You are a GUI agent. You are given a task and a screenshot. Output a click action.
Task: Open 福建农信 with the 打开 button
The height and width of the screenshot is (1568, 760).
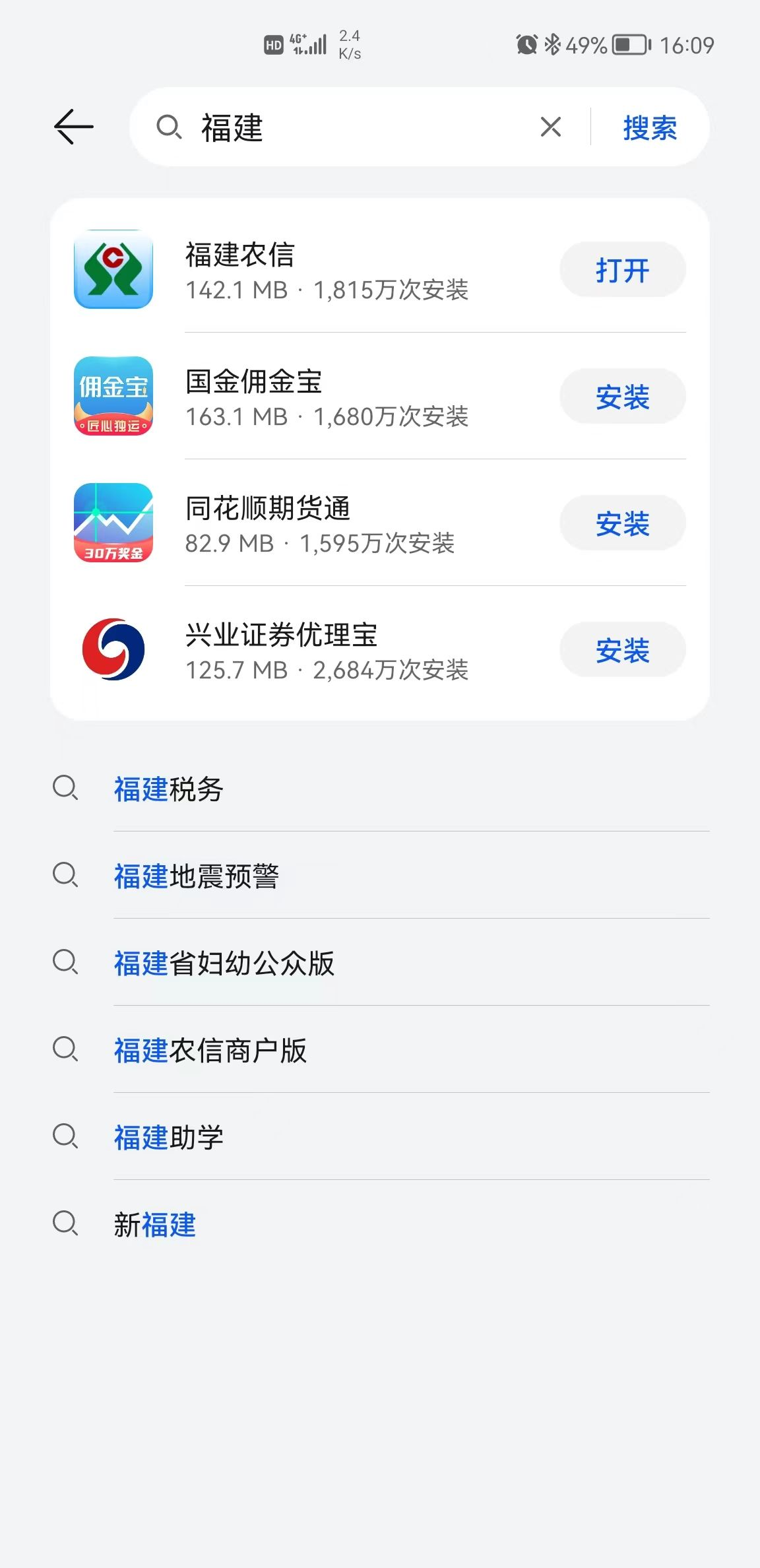[x=622, y=270]
